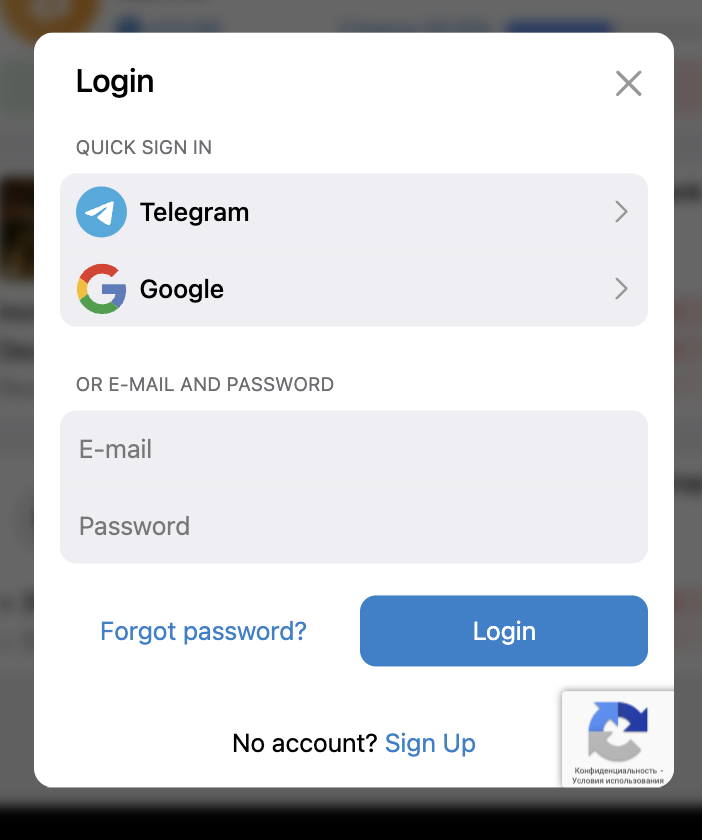Focus the Password field
Image resolution: width=702 pixels, height=840 pixels.
pos(353,526)
